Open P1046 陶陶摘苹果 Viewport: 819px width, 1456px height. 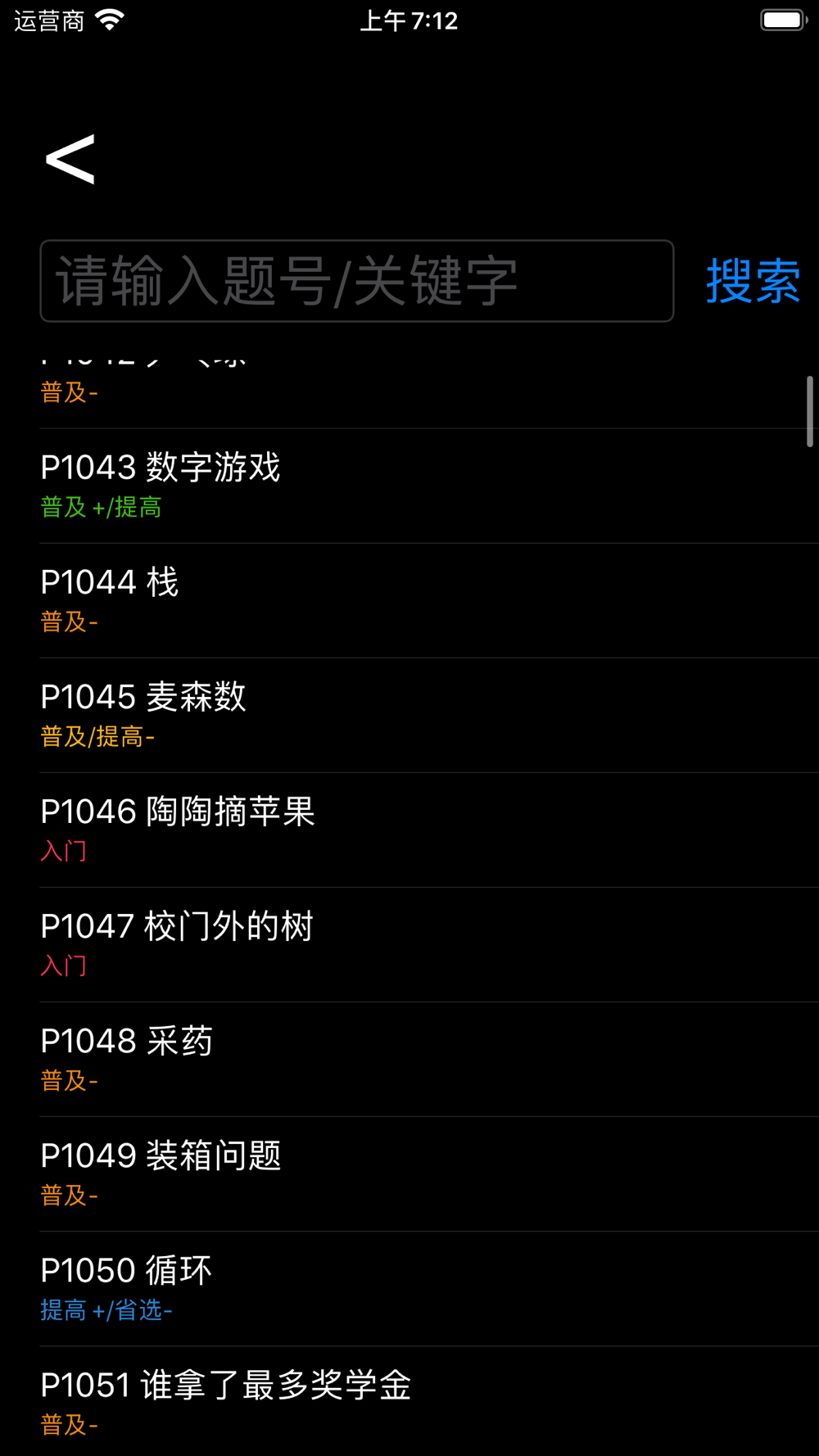click(429, 830)
